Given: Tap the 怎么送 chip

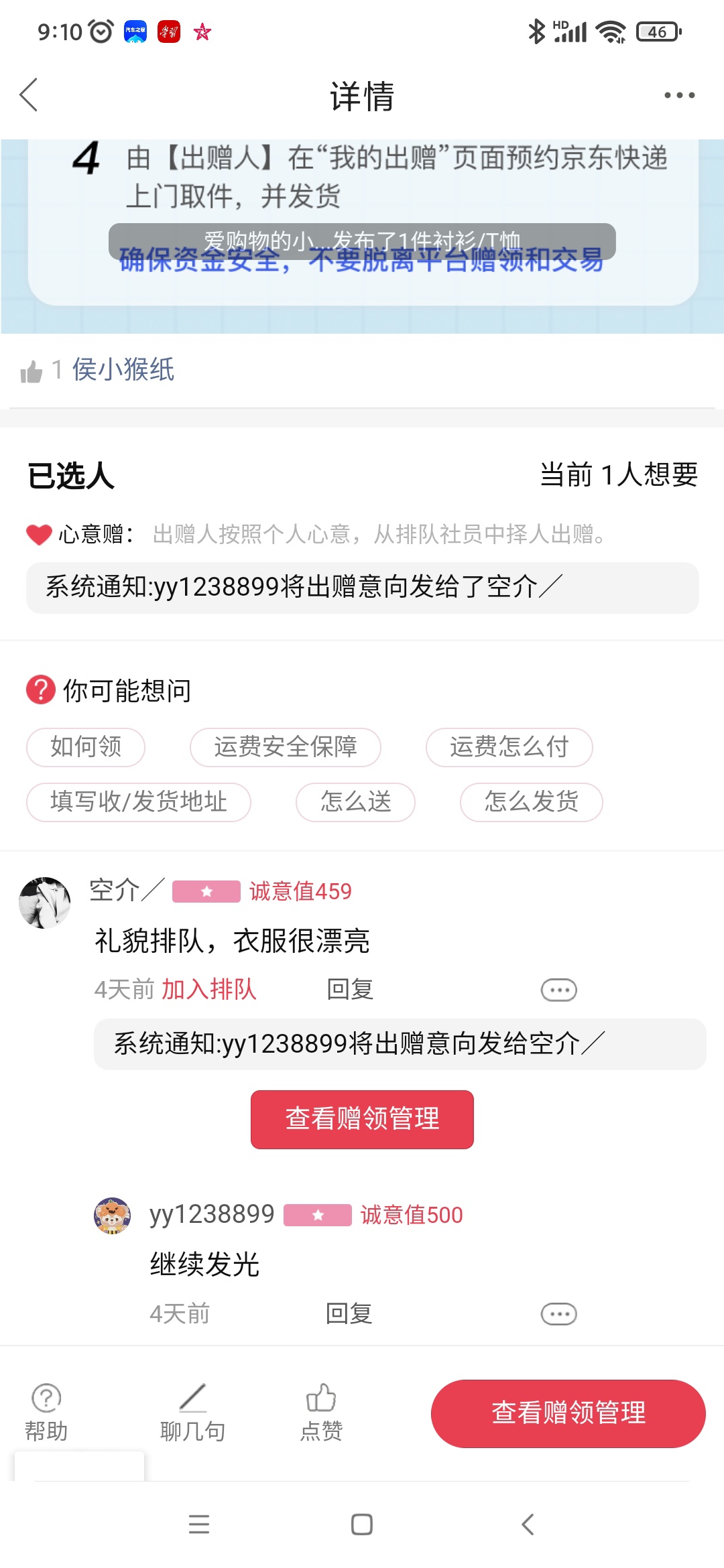Looking at the screenshot, I should click(x=355, y=801).
